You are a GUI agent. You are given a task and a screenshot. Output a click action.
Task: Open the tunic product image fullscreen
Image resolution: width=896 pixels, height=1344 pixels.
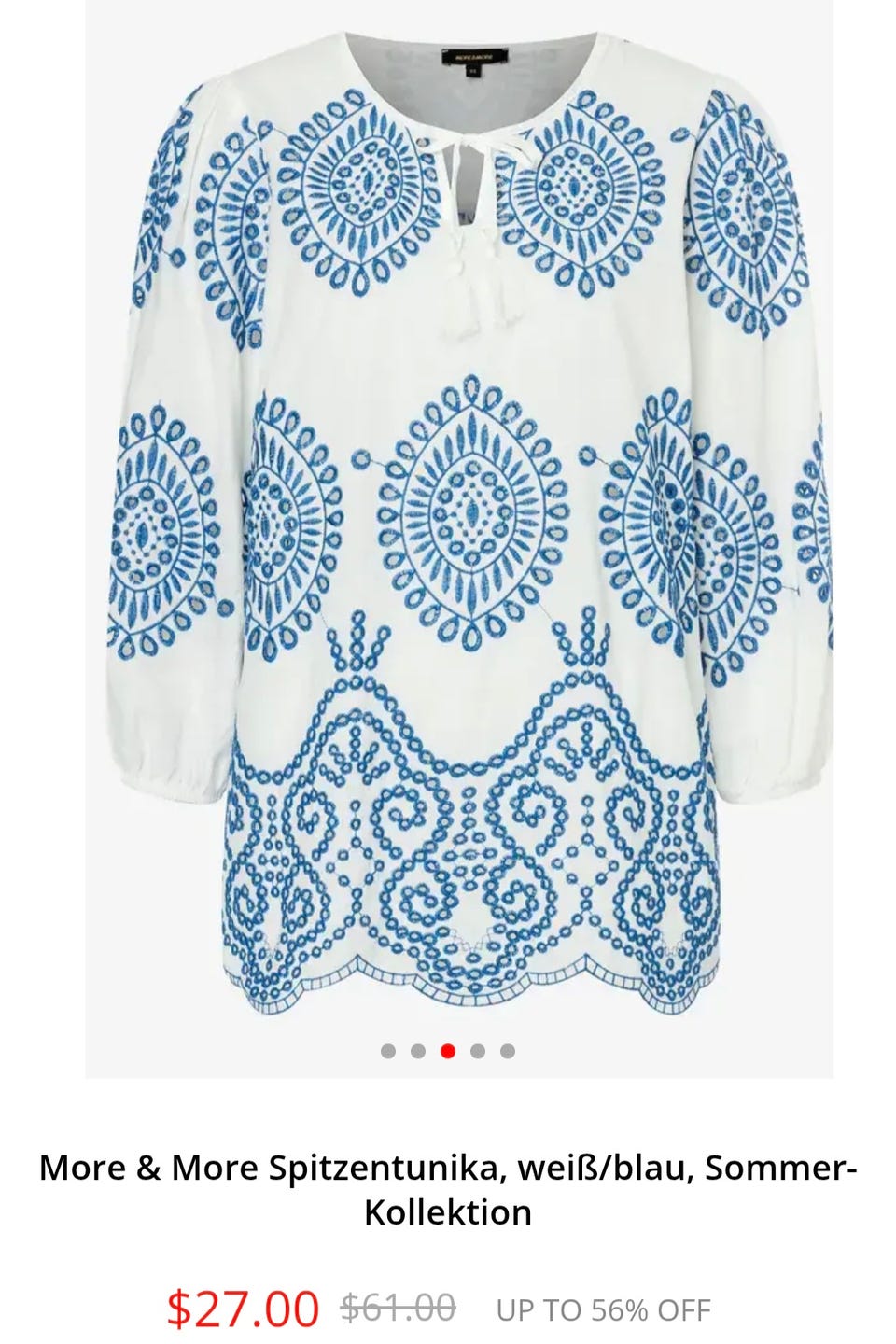(x=459, y=523)
